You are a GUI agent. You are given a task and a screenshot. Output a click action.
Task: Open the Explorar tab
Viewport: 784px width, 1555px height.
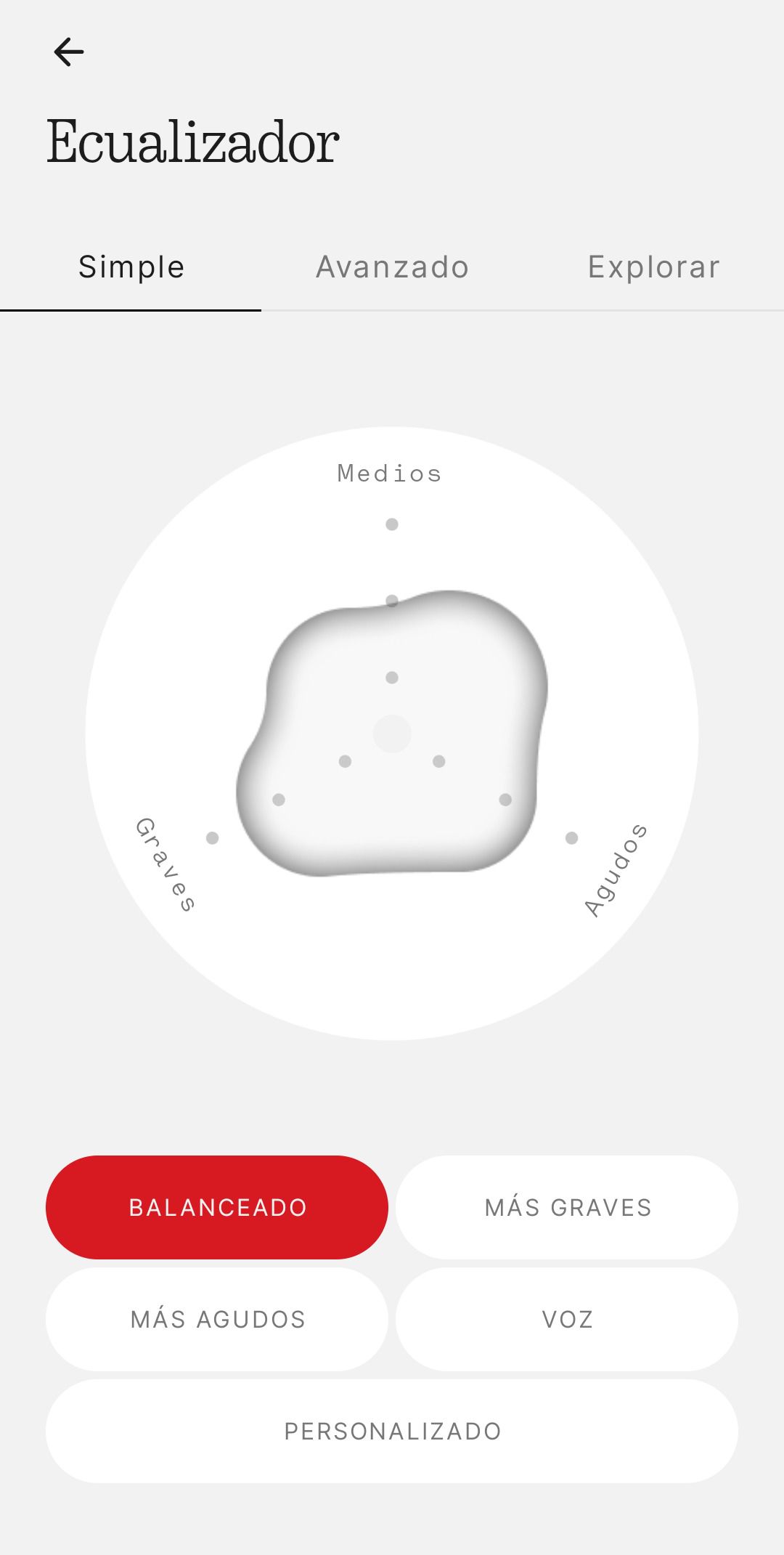(x=653, y=267)
